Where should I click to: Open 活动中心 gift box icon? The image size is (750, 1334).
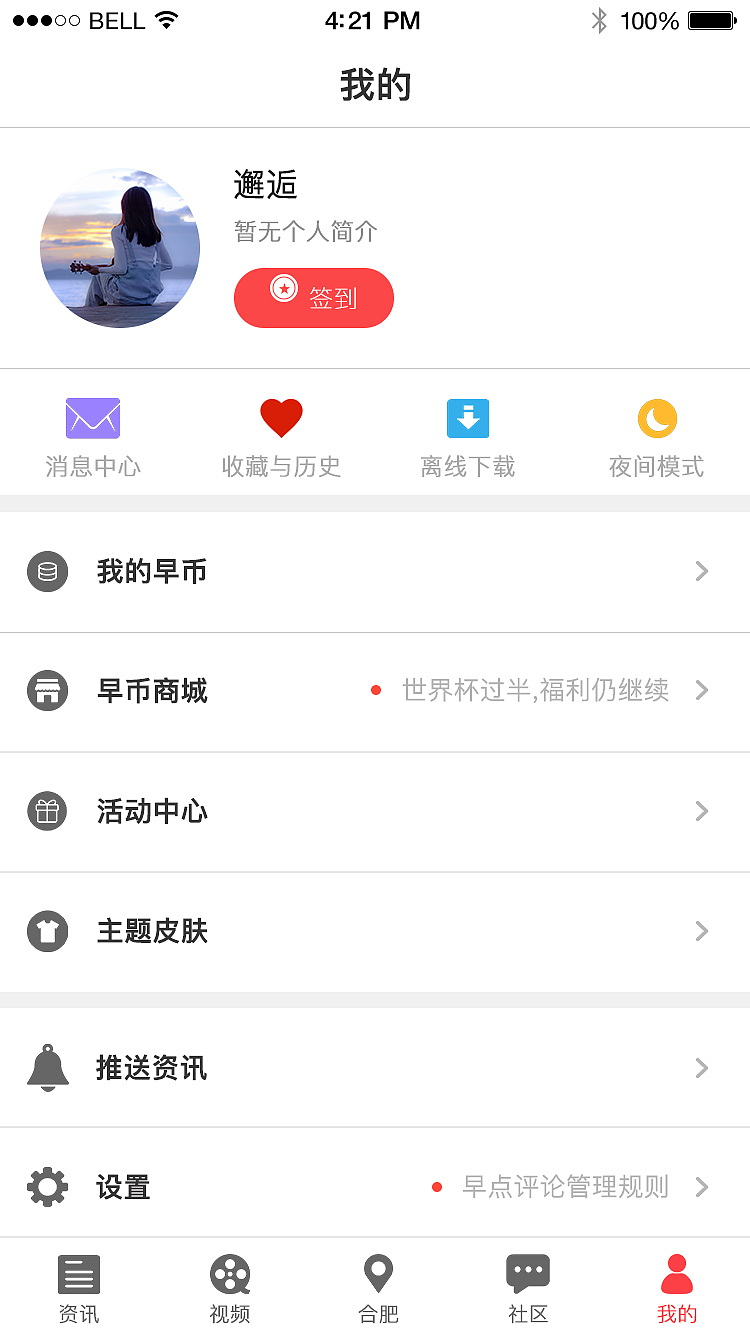[x=47, y=811]
